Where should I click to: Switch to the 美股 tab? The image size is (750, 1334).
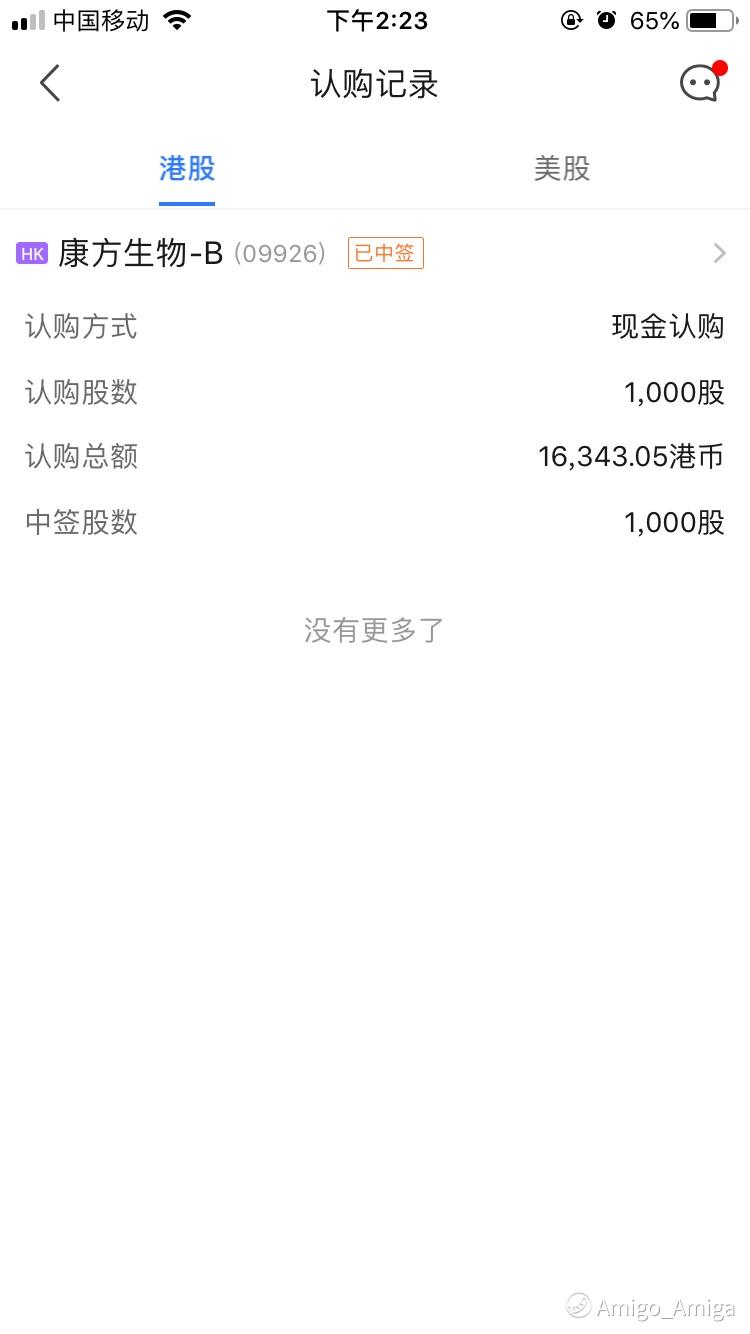562,169
